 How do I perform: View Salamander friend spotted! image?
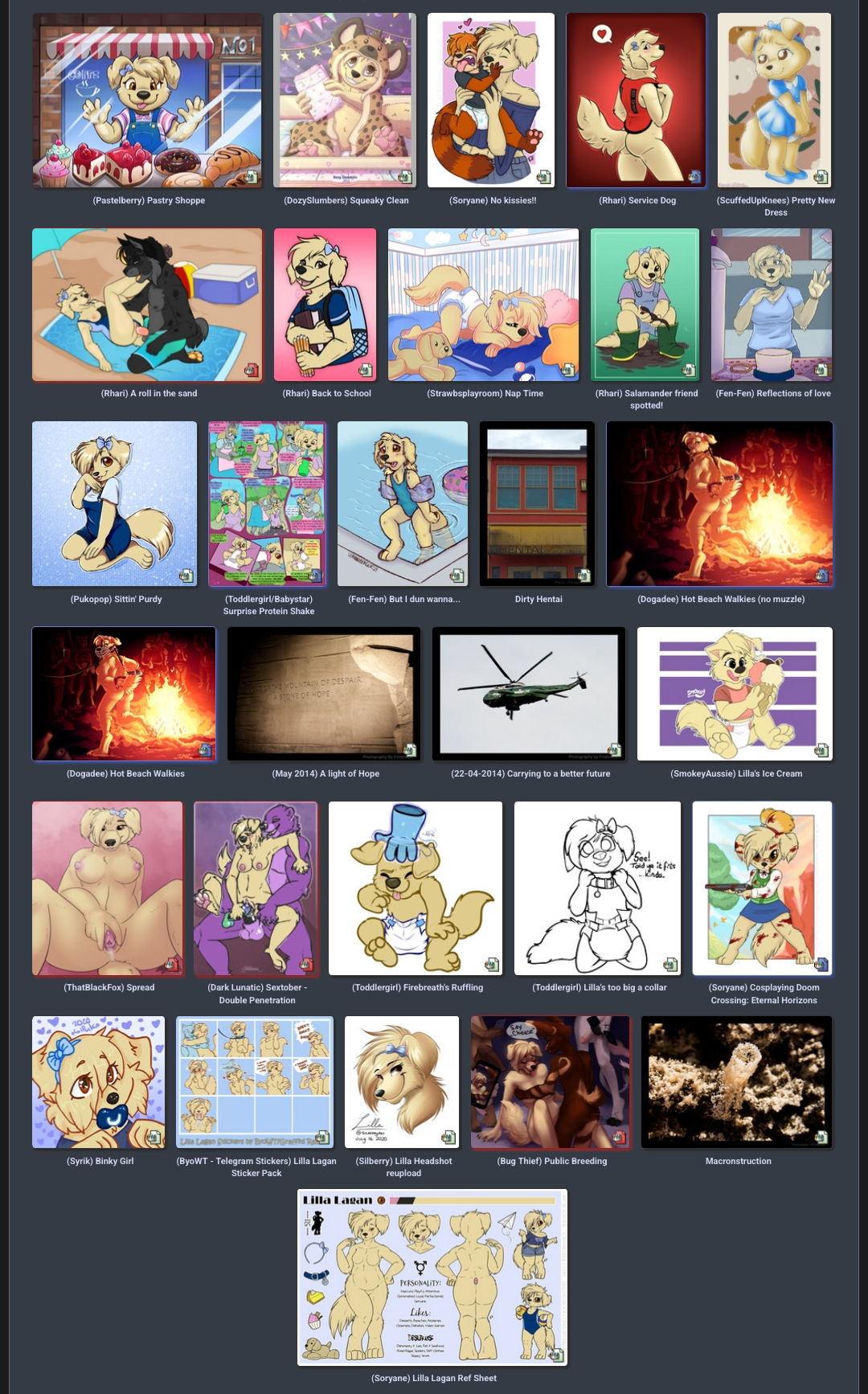point(645,305)
